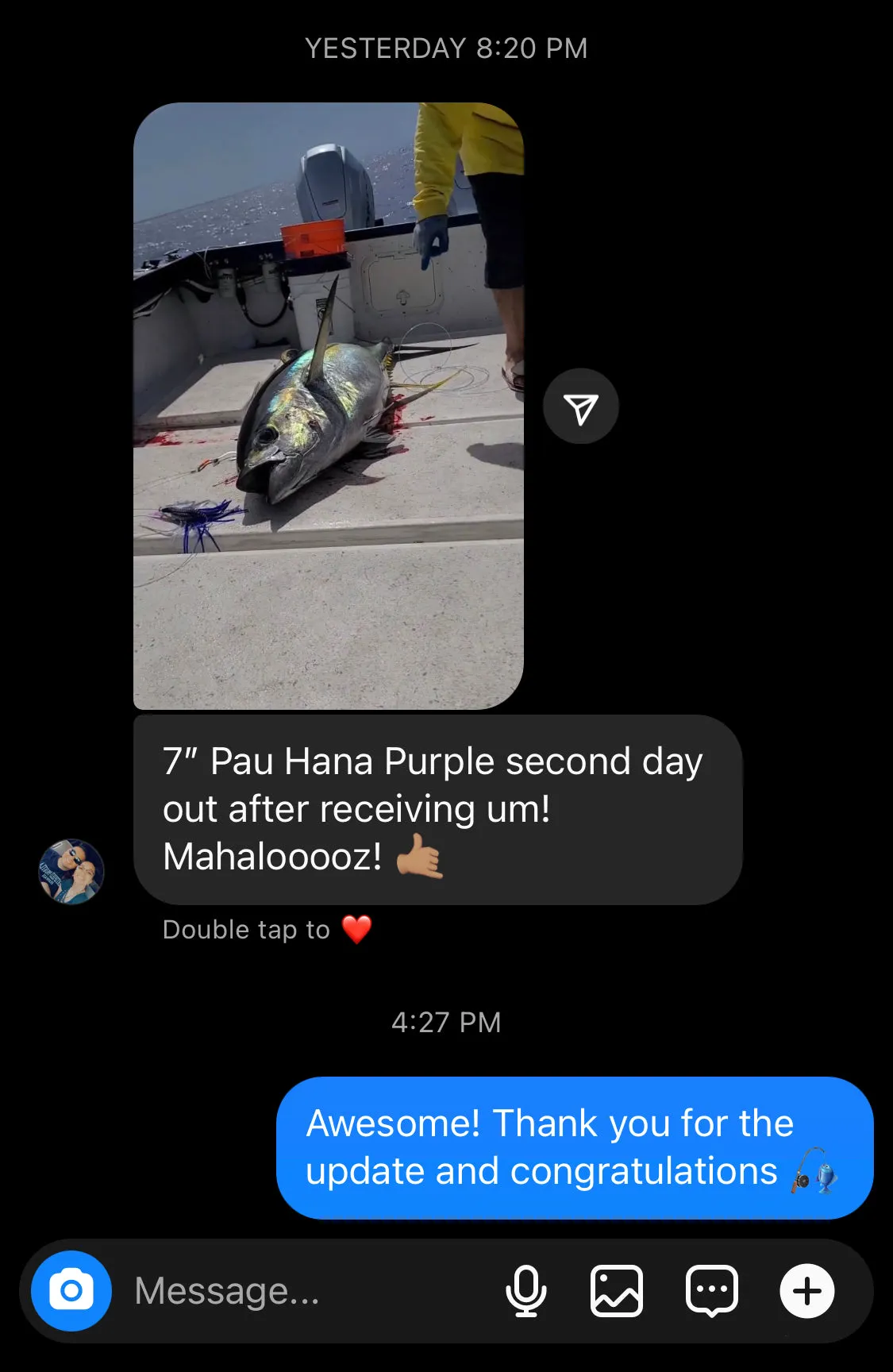Open the sticker and GIF picker

point(711,1291)
